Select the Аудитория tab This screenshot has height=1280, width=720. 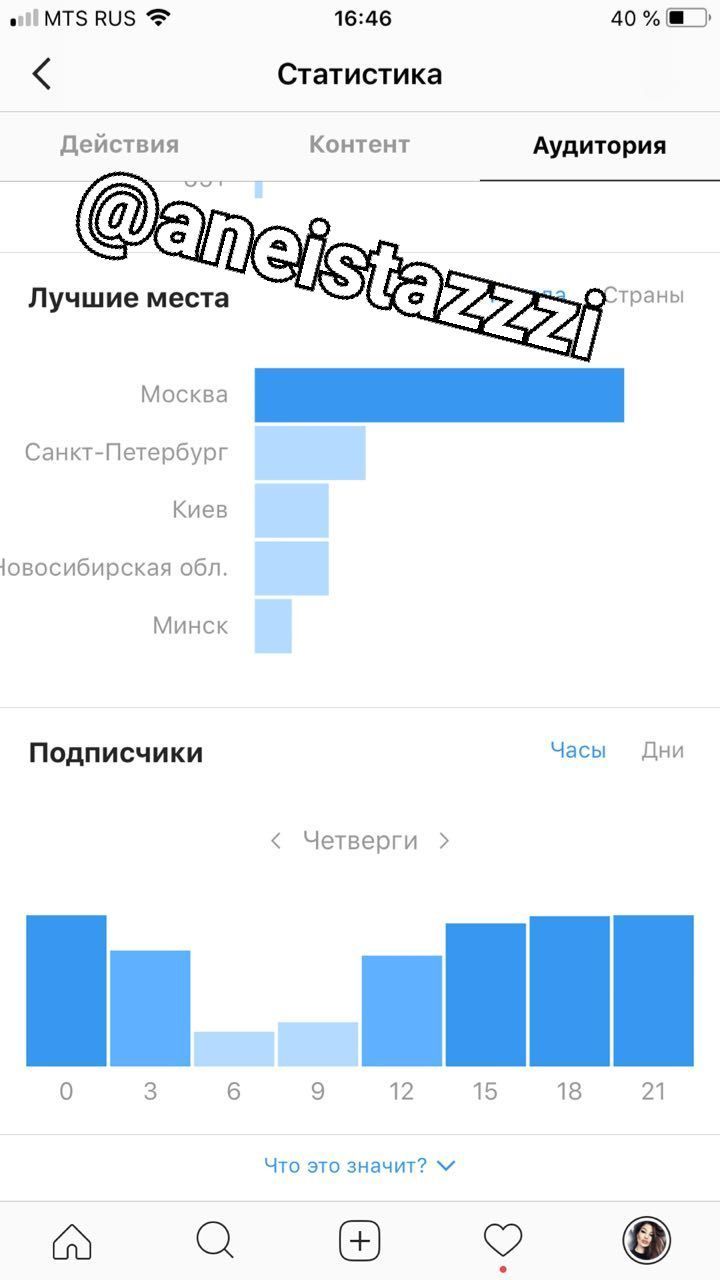[x=599, y=146]
